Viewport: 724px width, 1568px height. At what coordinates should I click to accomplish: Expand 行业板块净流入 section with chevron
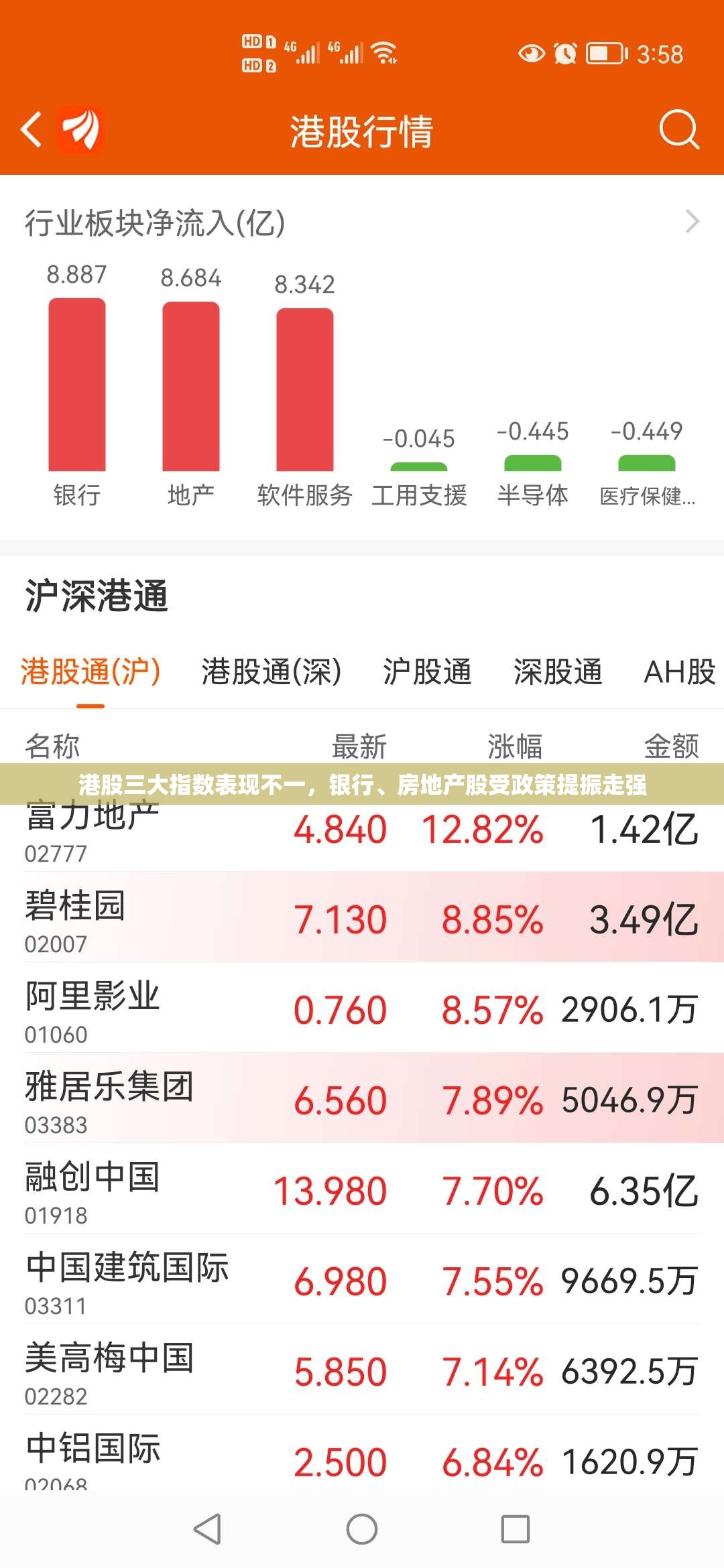coord(692,222)
